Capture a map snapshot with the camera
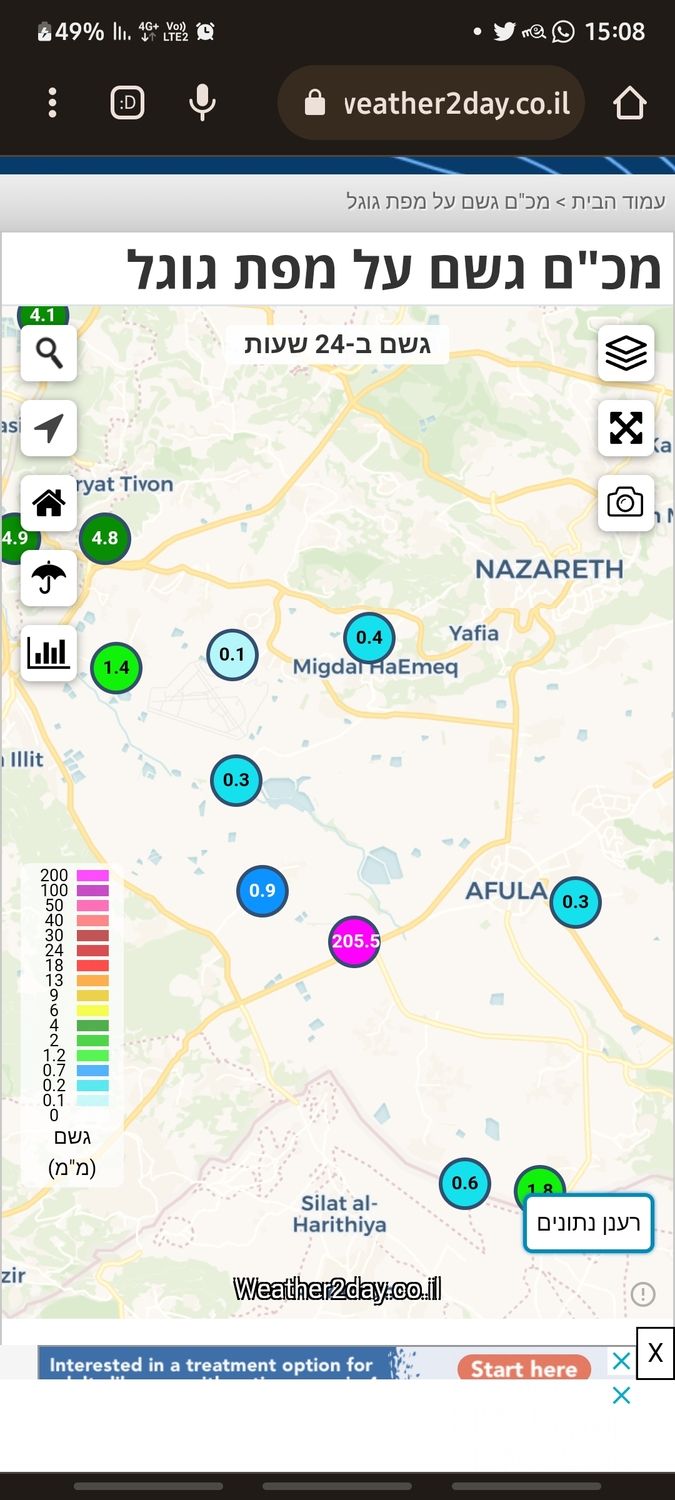The height and width of the screenshot is (1500, 675). point(626,503)
